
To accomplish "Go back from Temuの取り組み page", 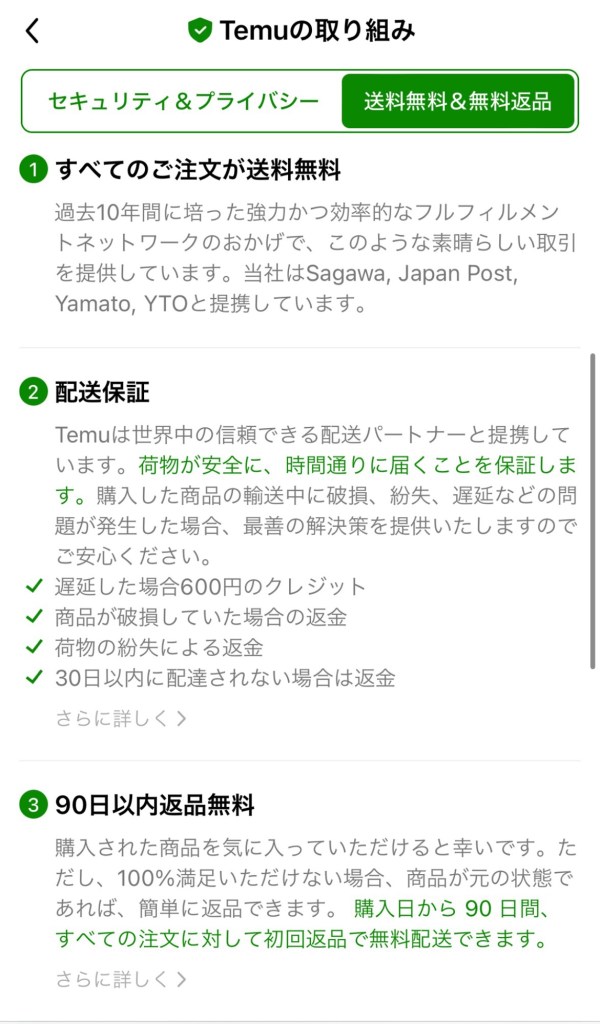I will pyautogui.click(x=33, y=31).
